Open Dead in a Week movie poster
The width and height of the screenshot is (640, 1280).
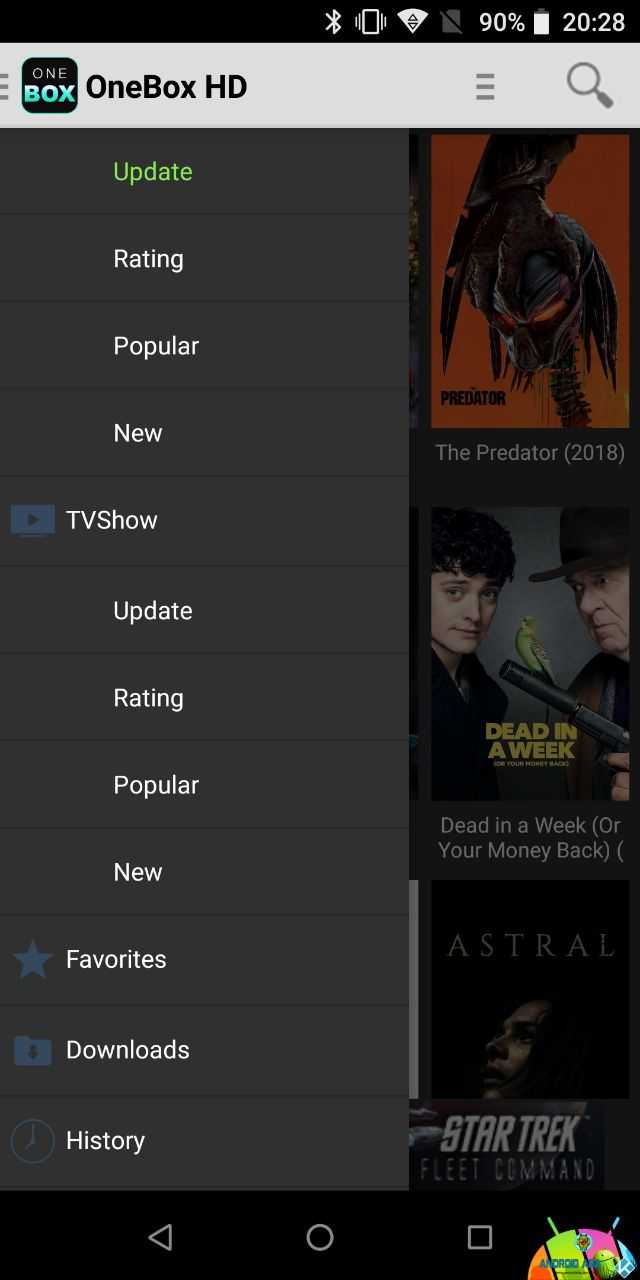point(530,653)
